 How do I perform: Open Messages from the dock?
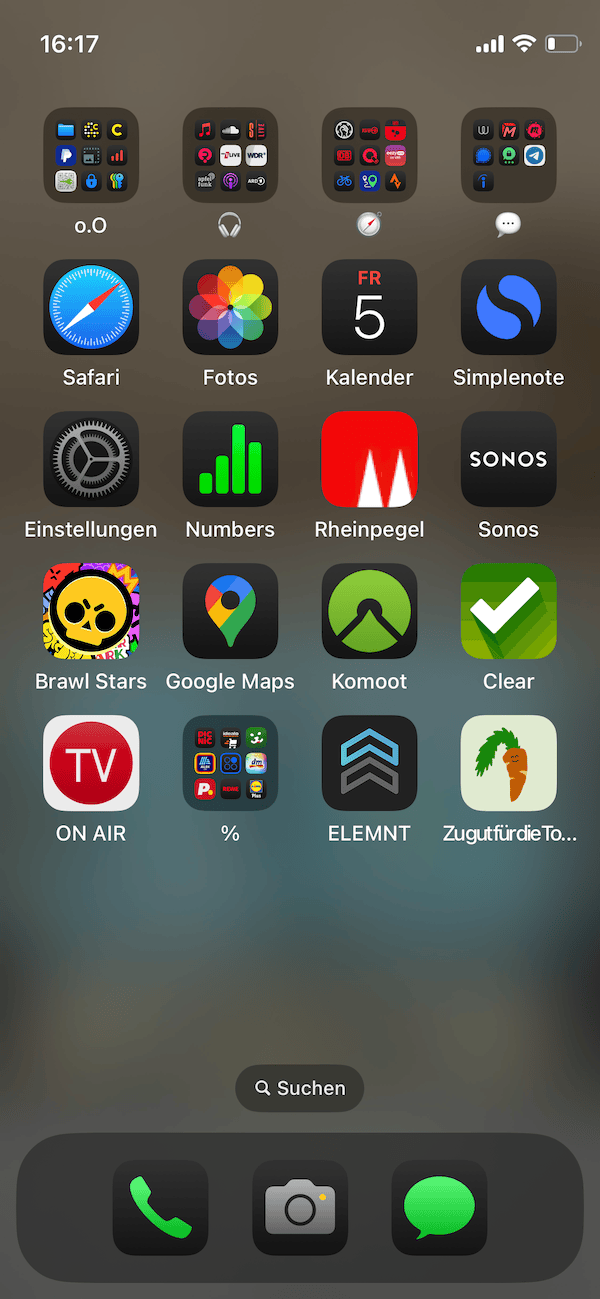(x=439, y=1207)
